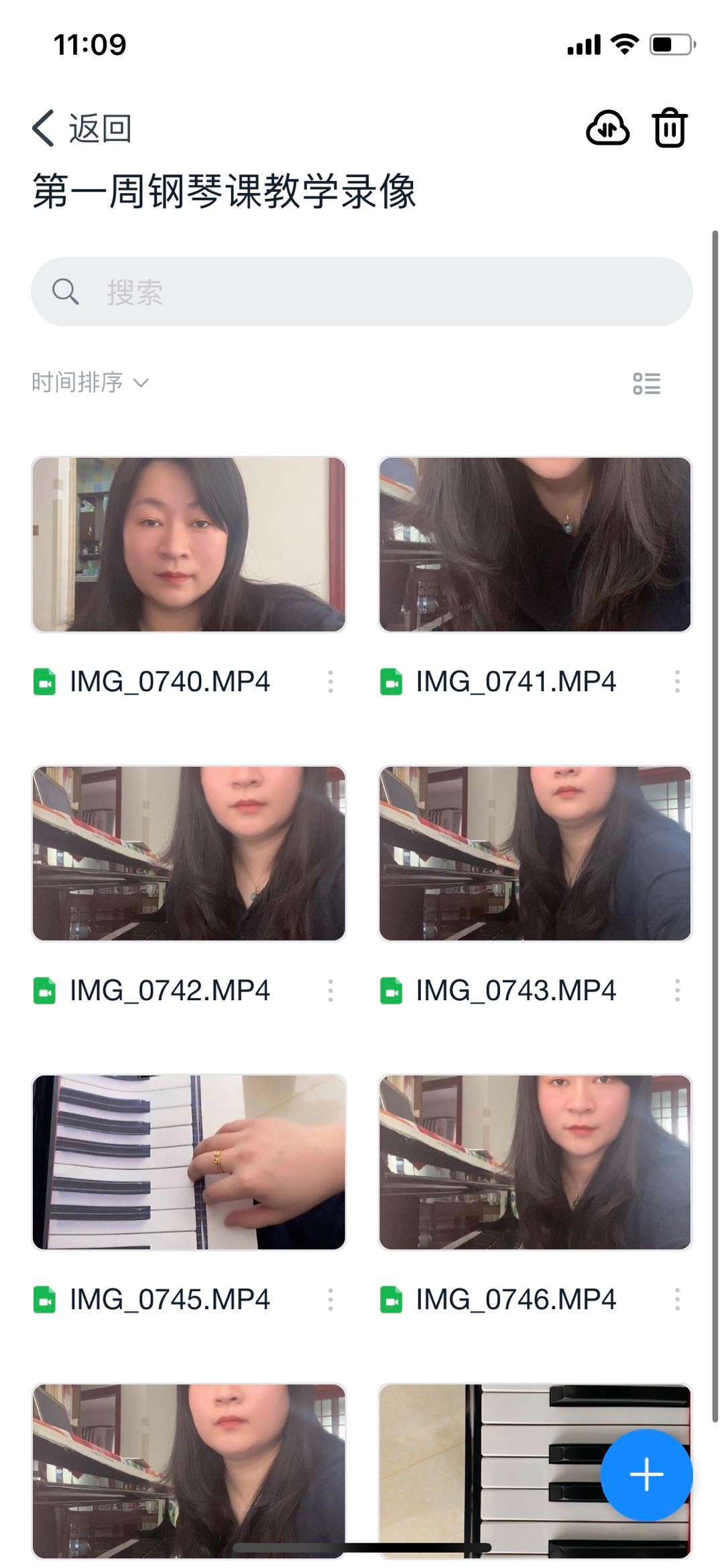The height and width of the screenshot is (1568, 724).
Task: Add a new file with plus button
Action: [x=646, y=1475]
